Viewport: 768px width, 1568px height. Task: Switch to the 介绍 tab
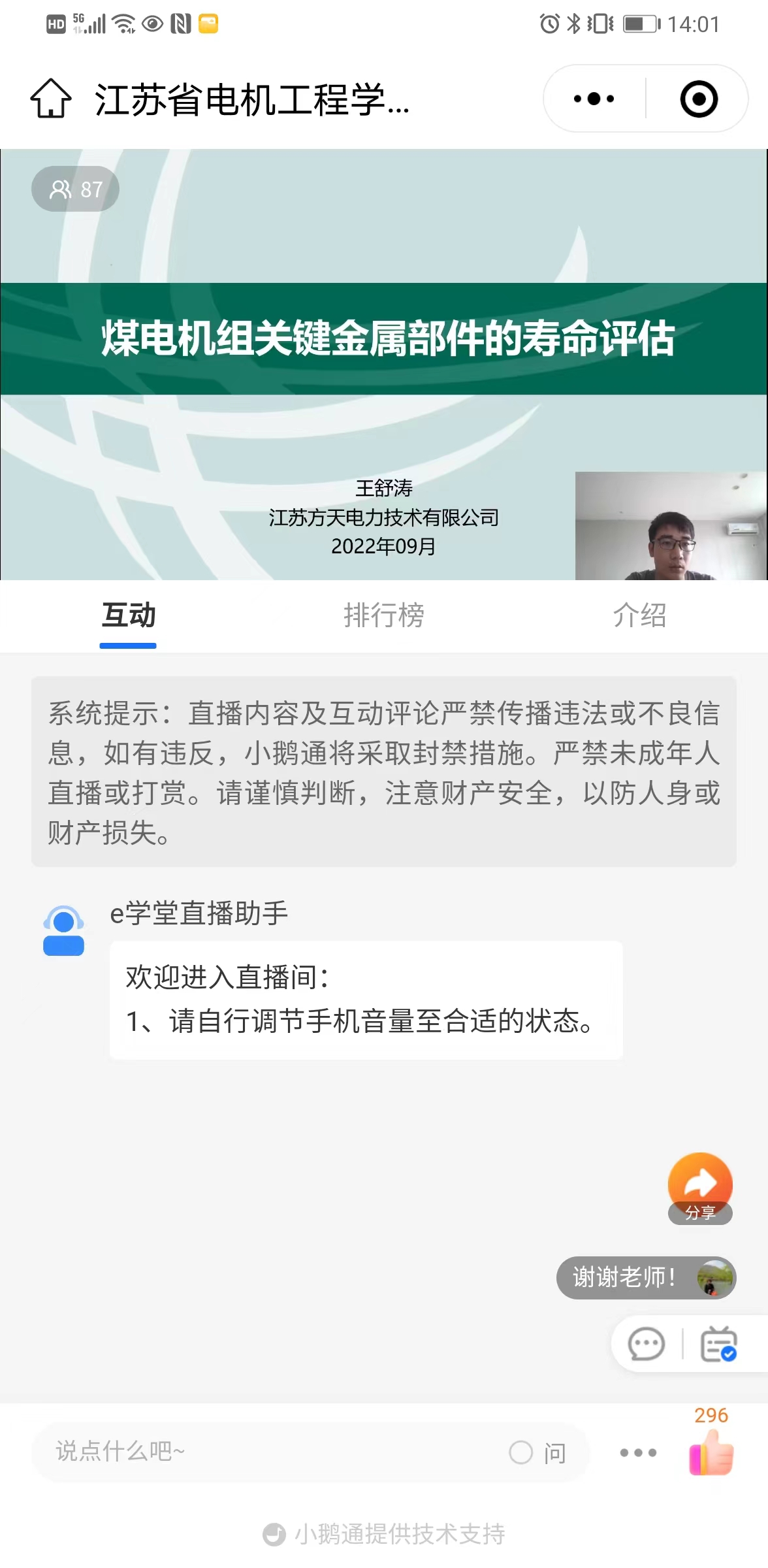click(x=639, y=615)
